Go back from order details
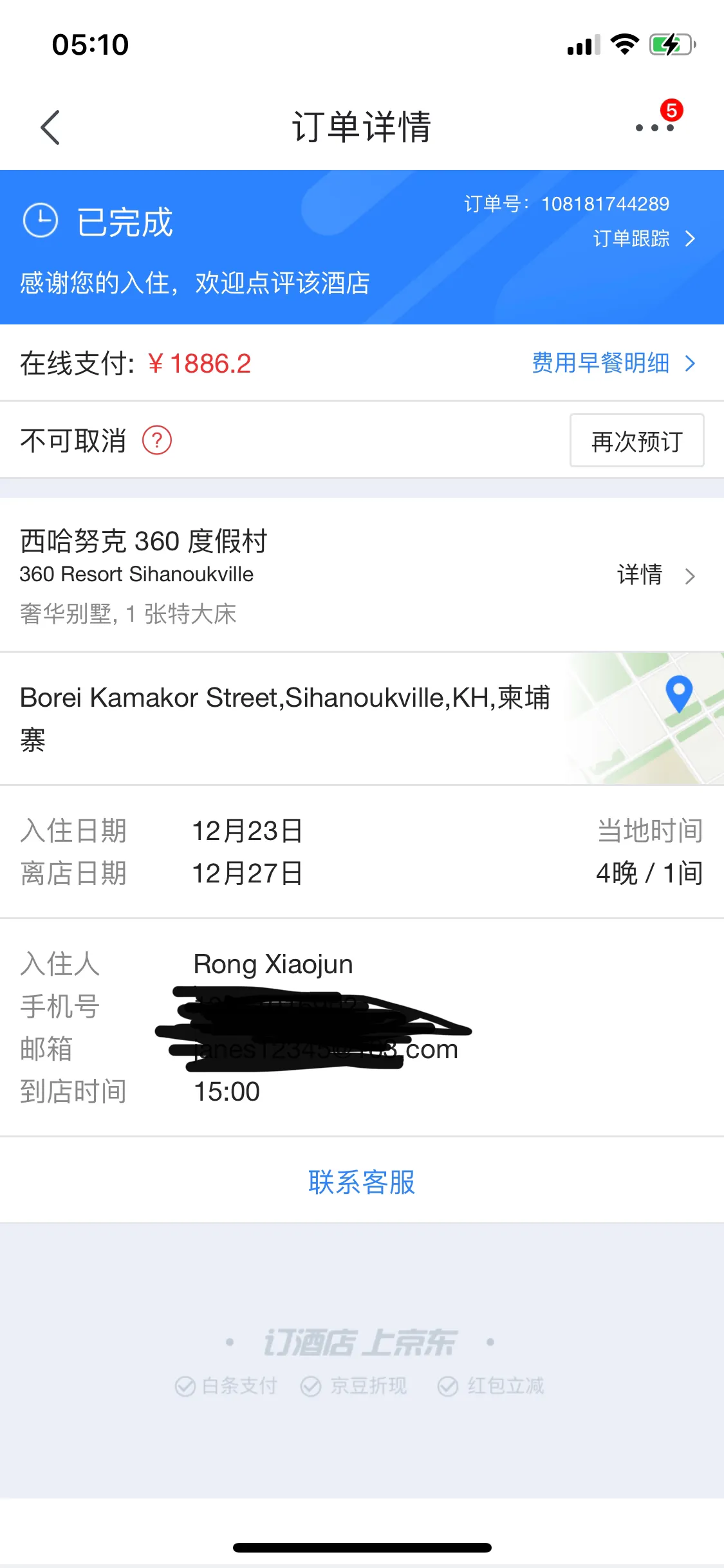The image size is (724, 1568). click(x=50, y=127)
